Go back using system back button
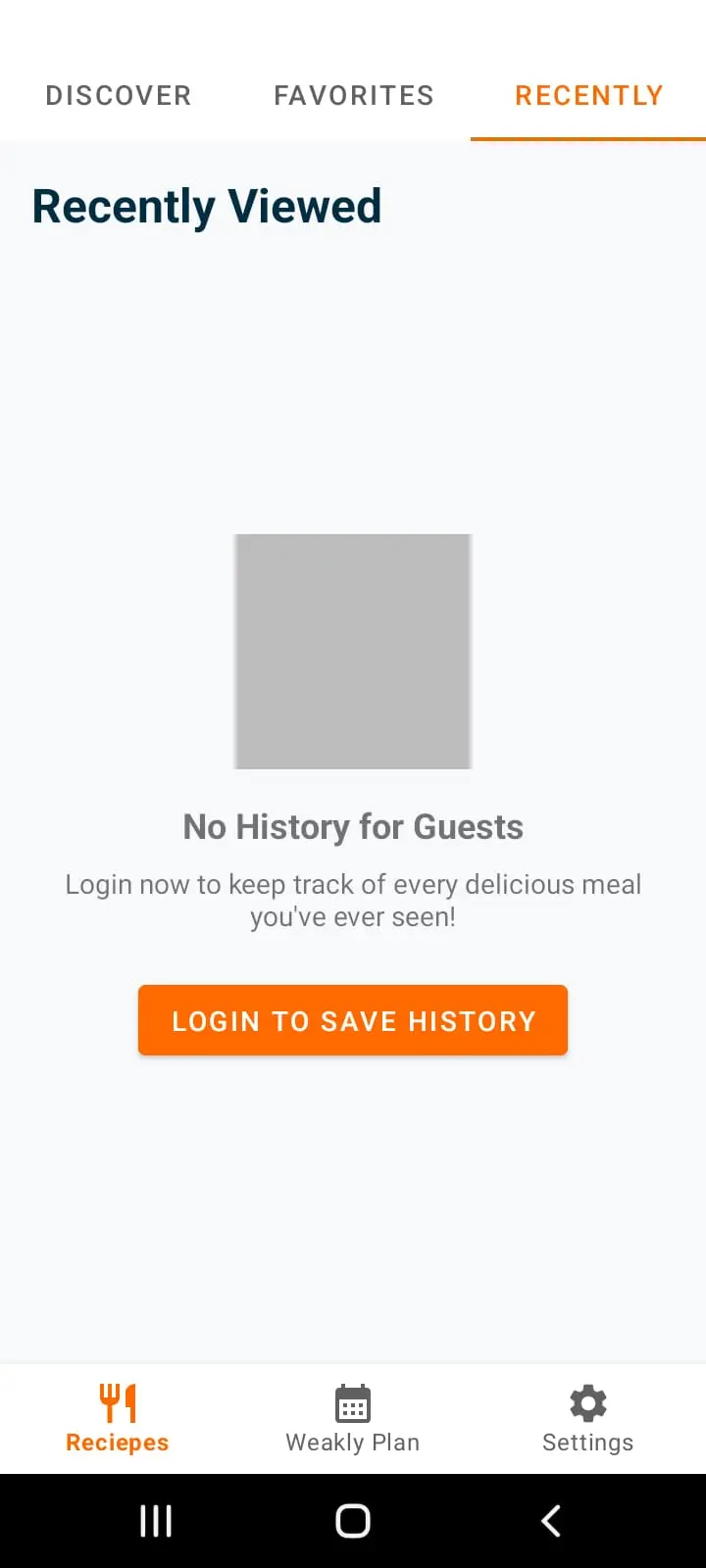This screenshot has height=1568, width=706. [551, 1521]
